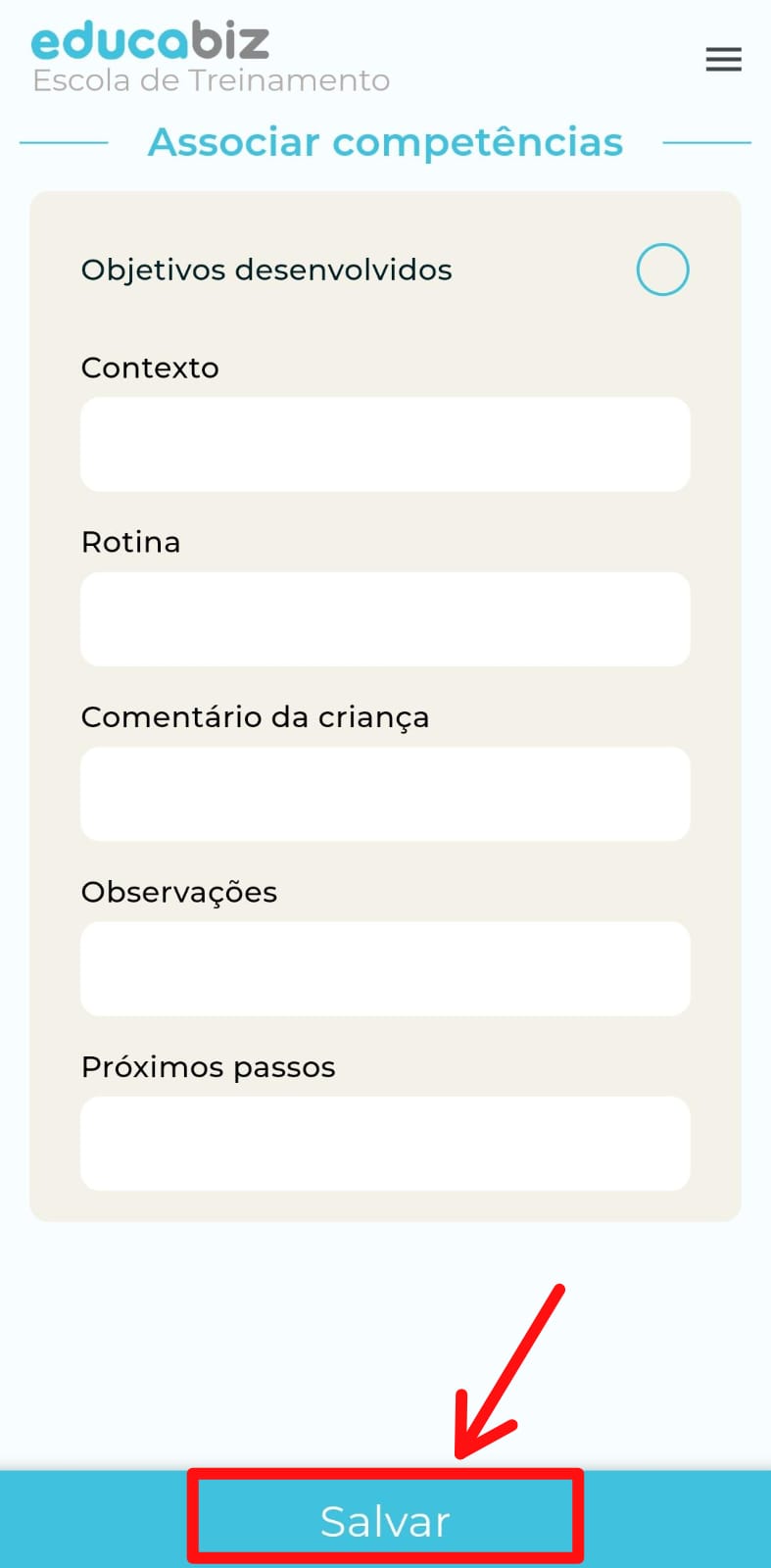
Task: Select the Objetivos desenvolvidos circle
Action: 662,269
